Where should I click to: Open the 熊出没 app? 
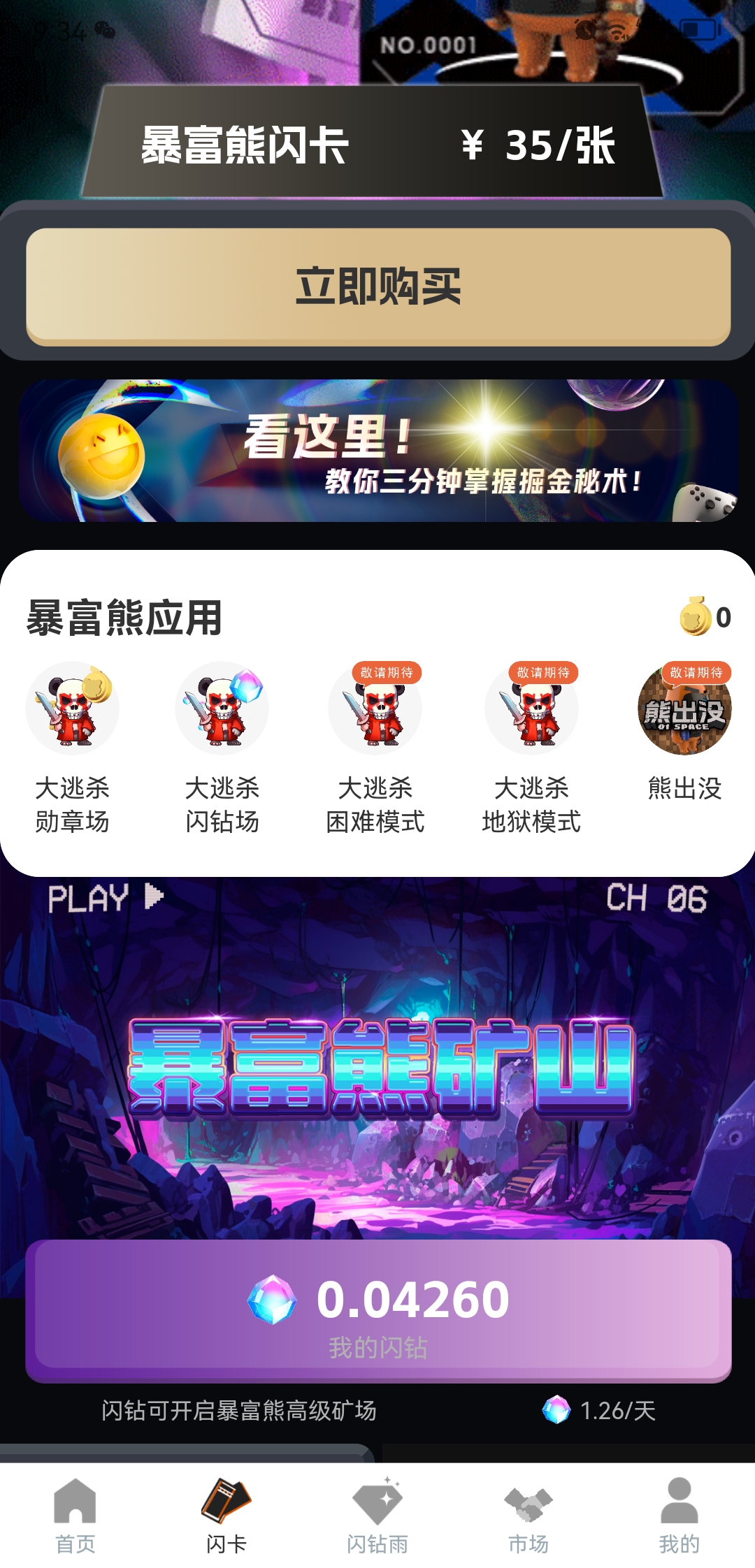click(x=685, y=732)
